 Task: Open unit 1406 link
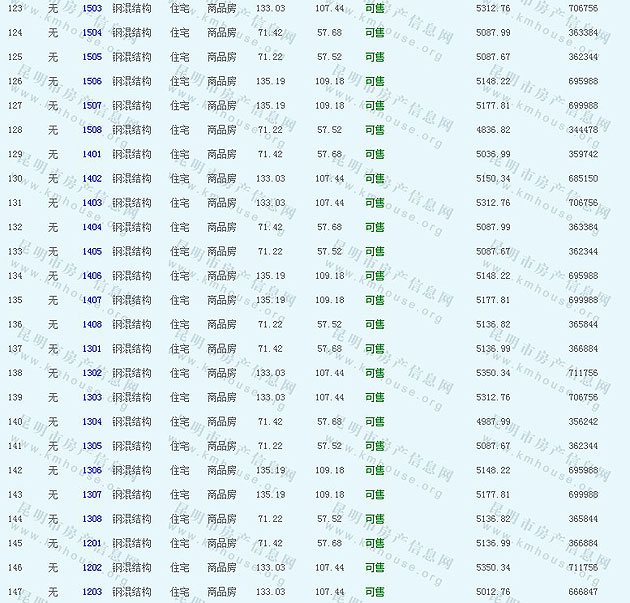click(x=92, y=276)
